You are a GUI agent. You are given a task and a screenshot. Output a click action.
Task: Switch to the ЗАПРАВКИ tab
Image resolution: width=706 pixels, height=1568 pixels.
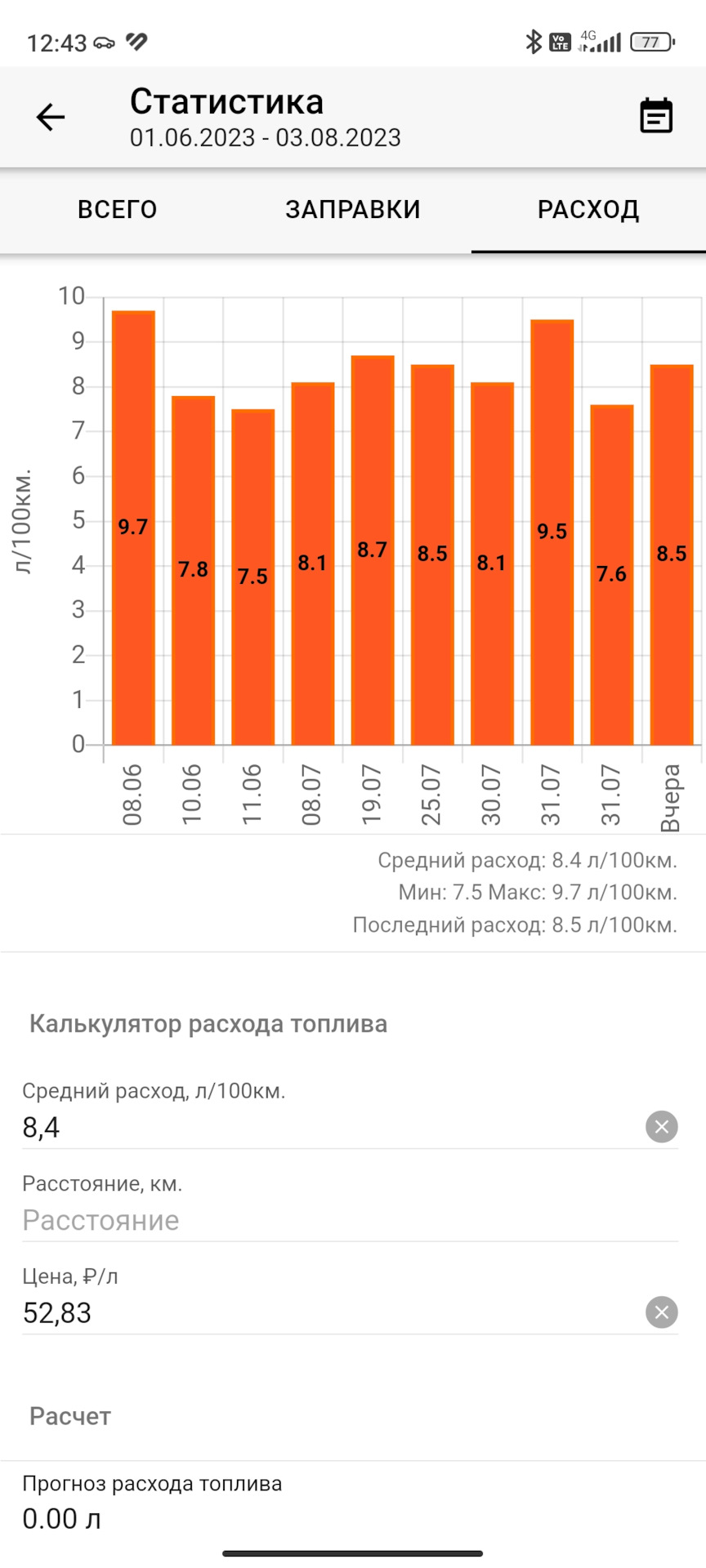[352, 210]
